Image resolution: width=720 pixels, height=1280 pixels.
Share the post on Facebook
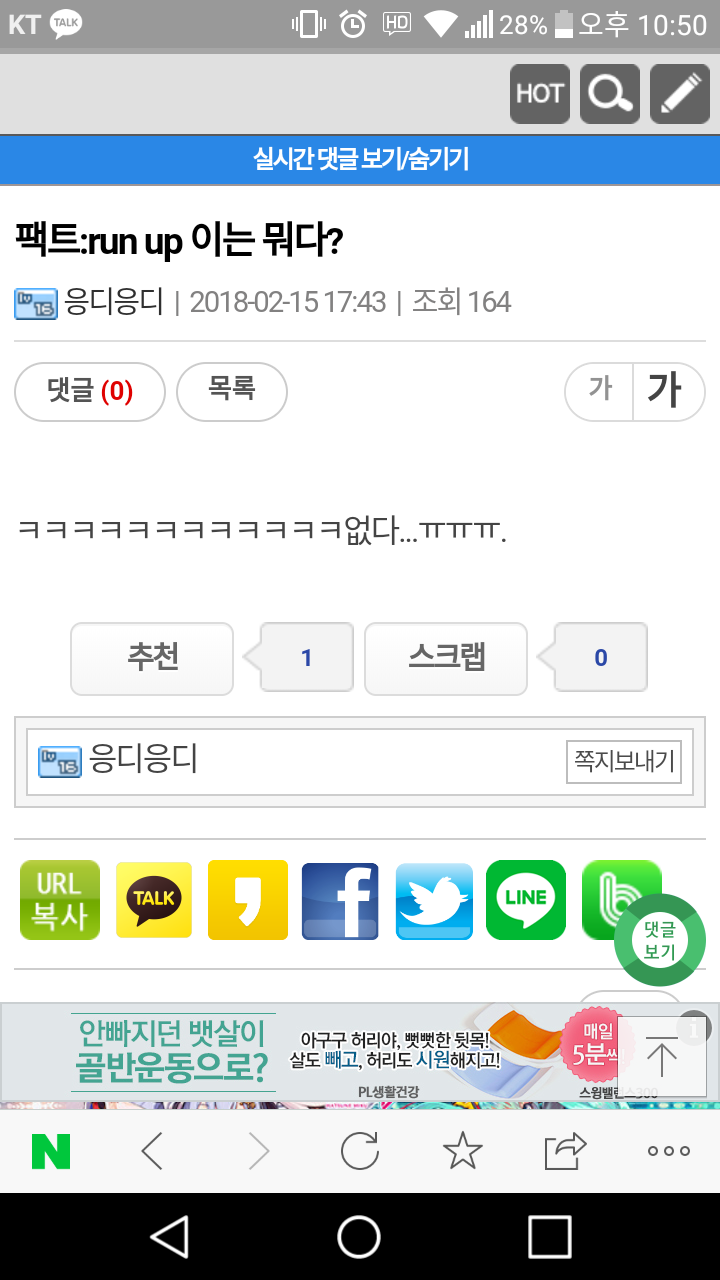340,900
